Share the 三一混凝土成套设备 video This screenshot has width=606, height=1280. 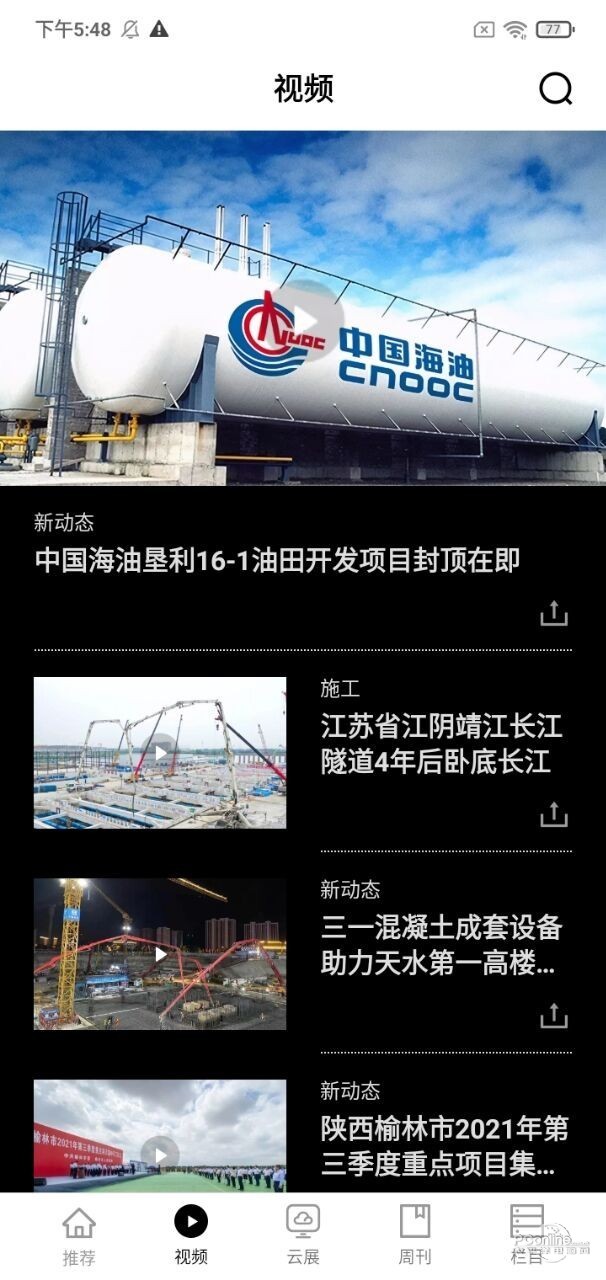pos(553,1016)
